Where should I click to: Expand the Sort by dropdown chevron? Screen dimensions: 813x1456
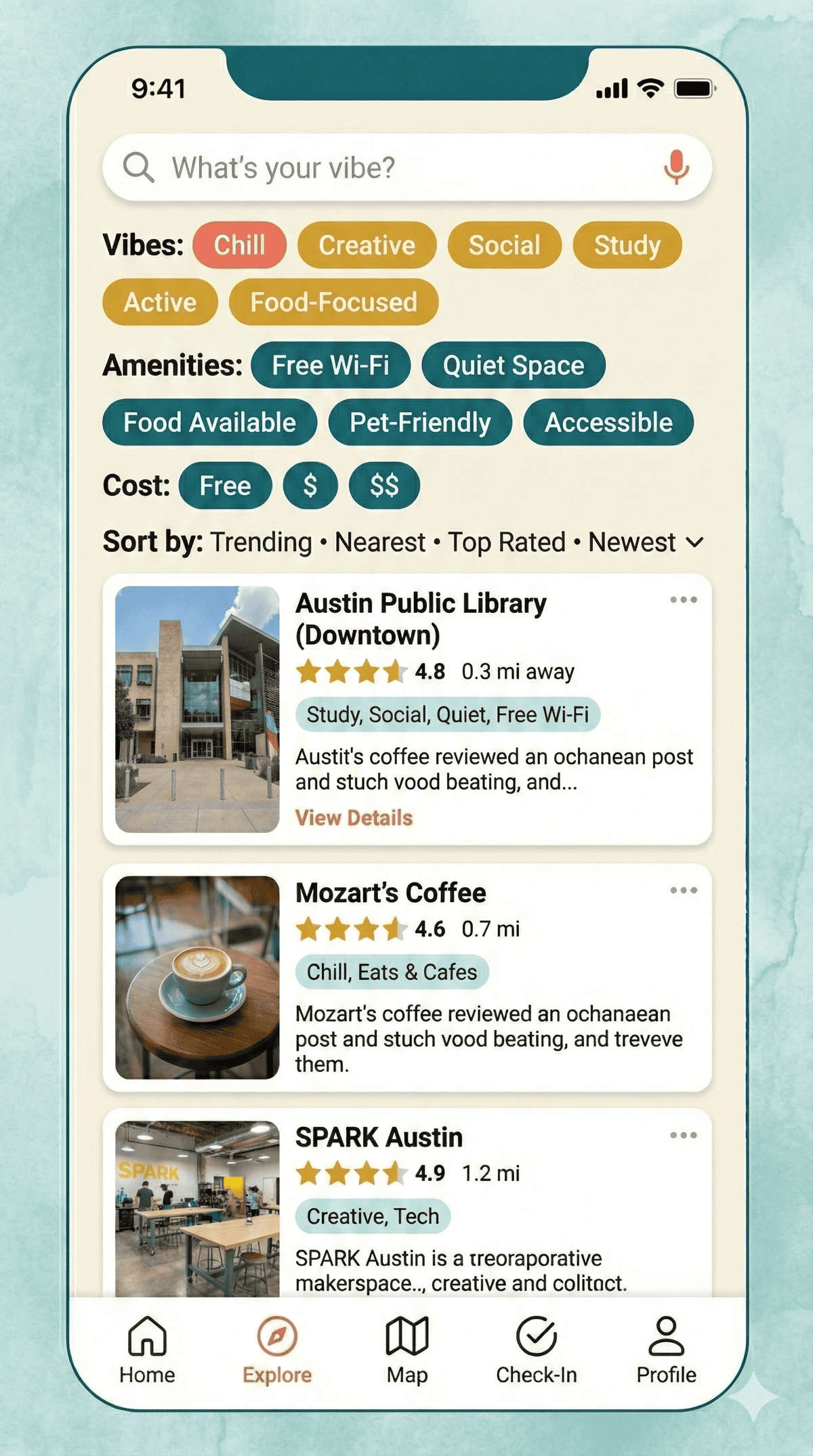click(x=694, y=542)
